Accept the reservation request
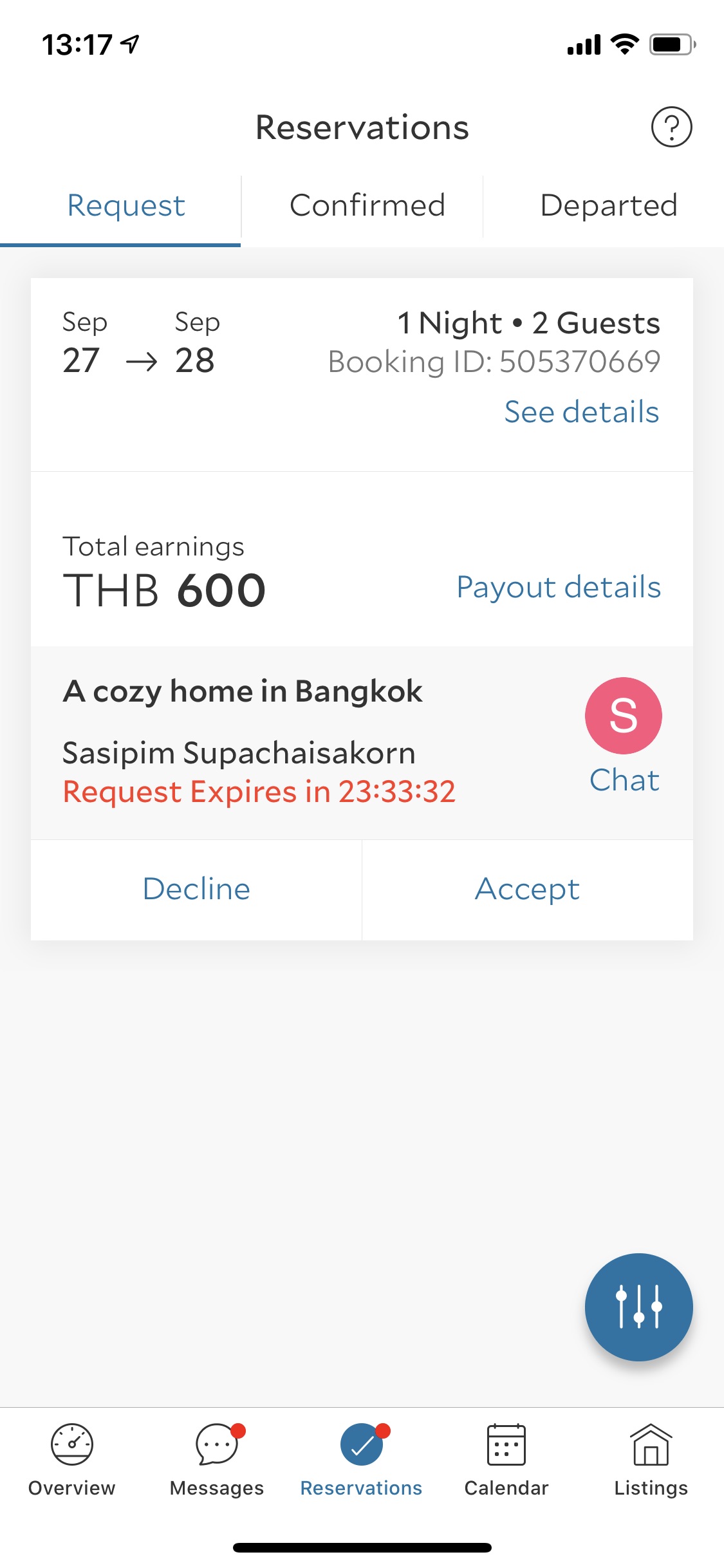 527,889
